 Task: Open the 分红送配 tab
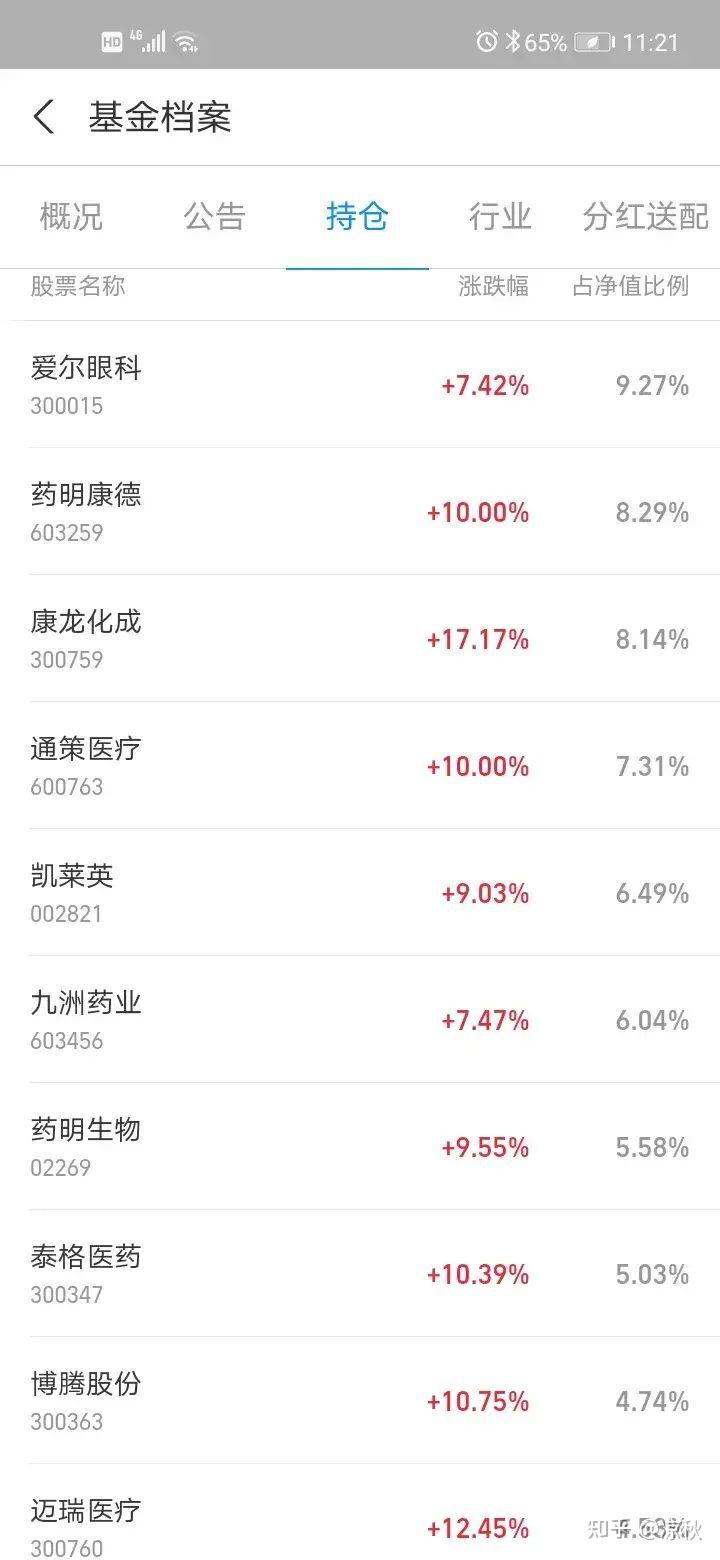pos(645,217)
